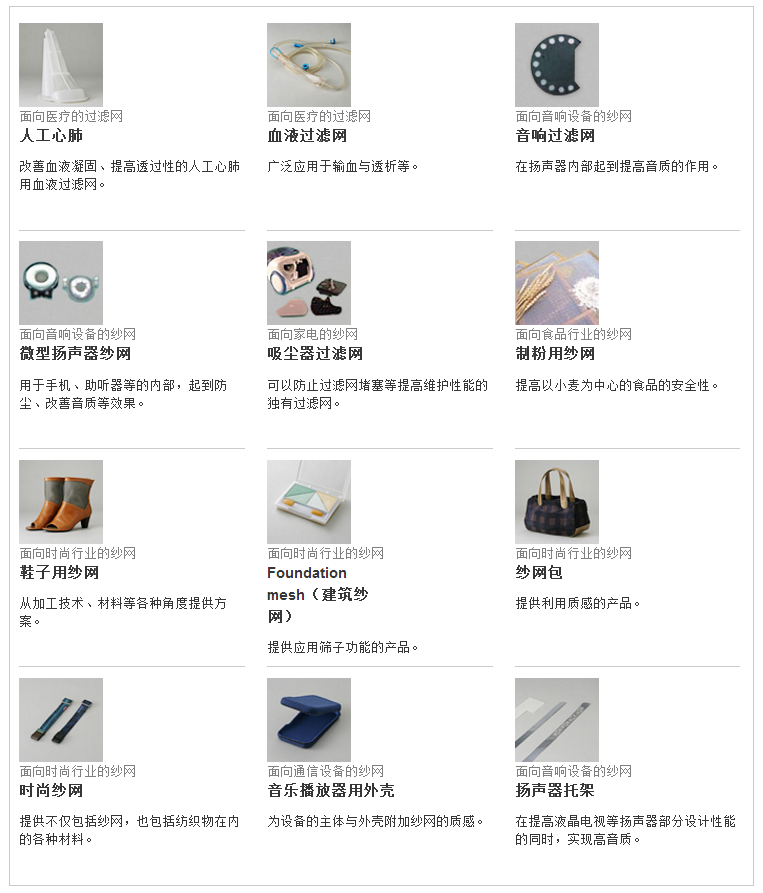Screen dimensions: 763x893
Task: Open the 时尚纱网 item
Action: click(51, 790)
